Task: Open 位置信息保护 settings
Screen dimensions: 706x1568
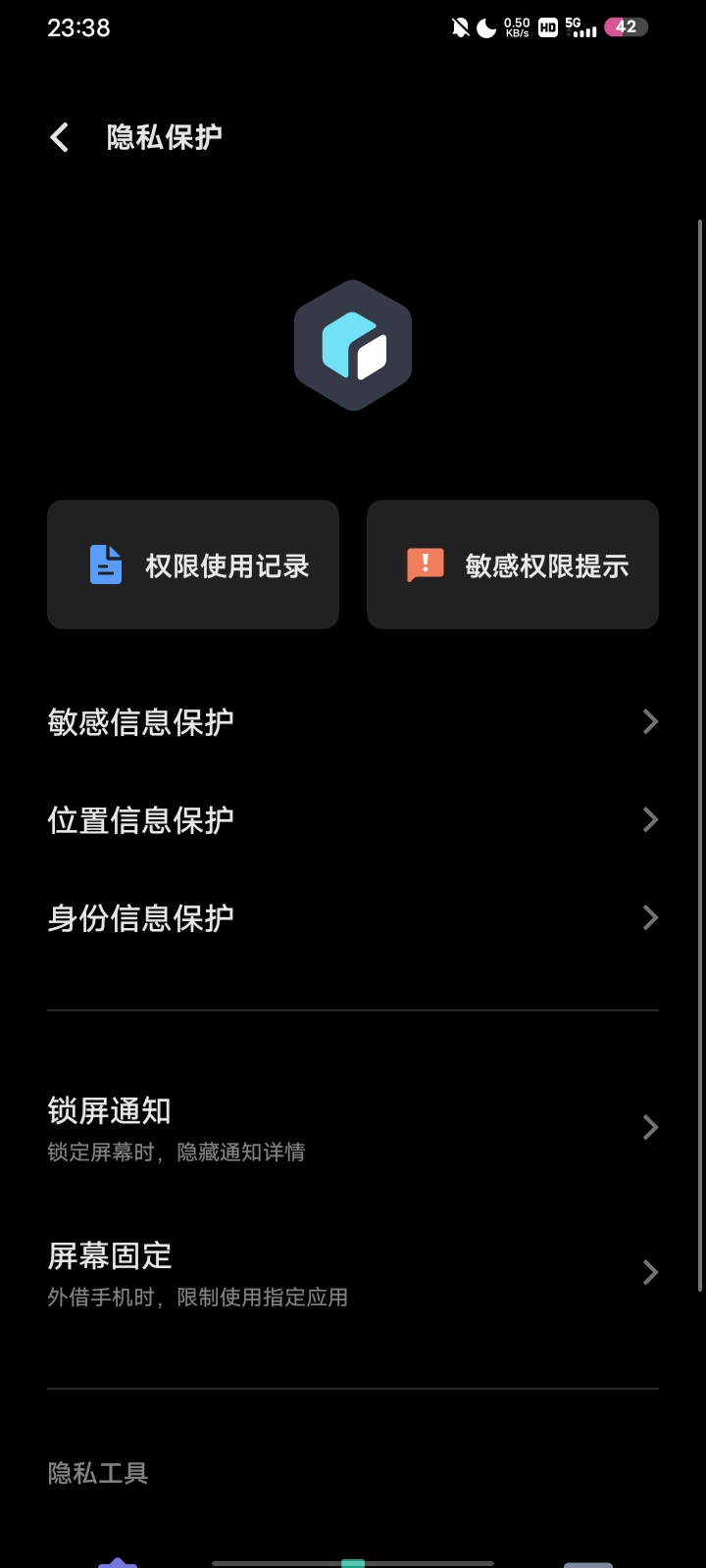Action: click(353, 820)
